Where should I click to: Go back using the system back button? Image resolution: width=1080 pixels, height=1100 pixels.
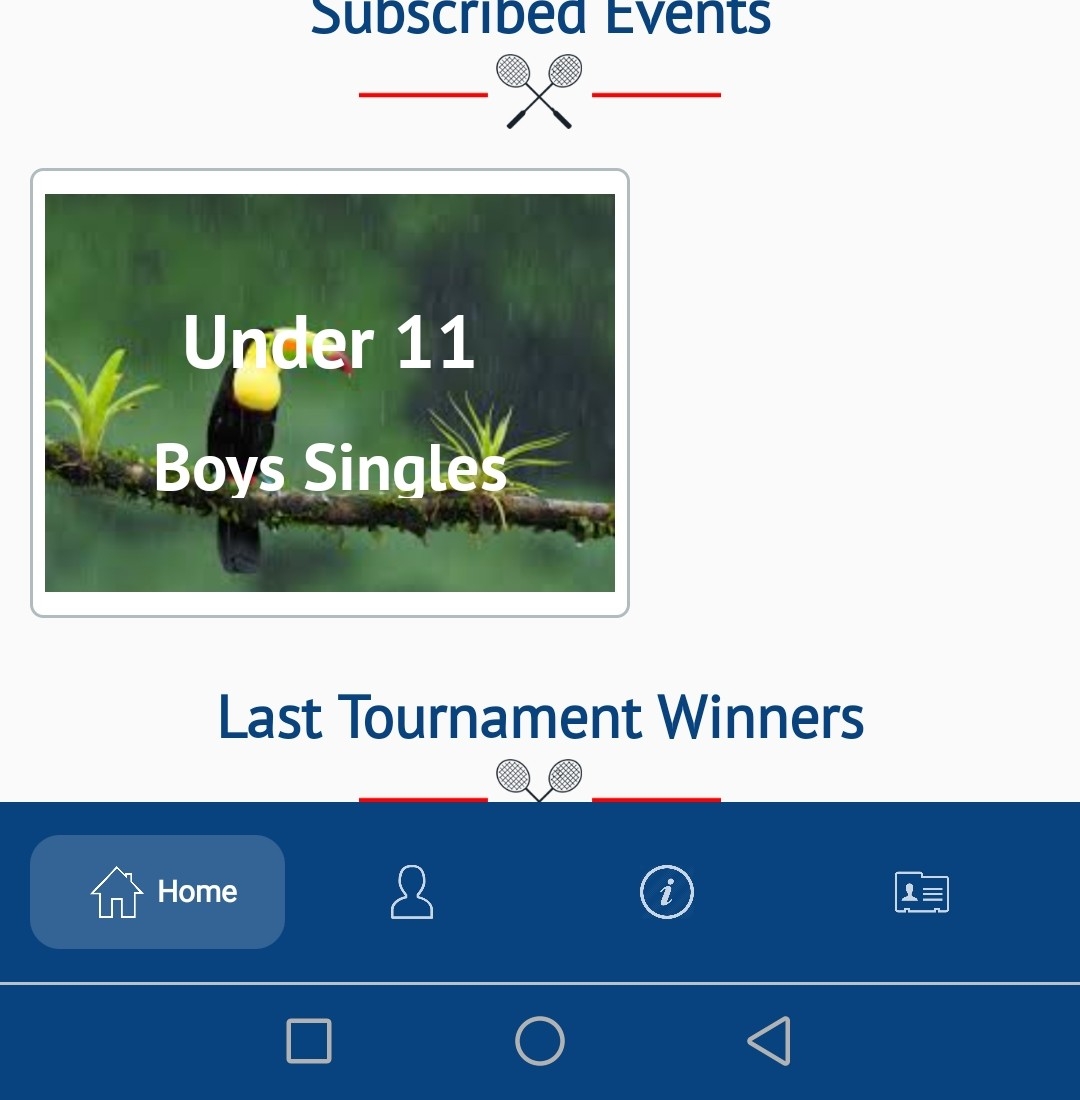pyautogui.click(x=770, y=1041)
